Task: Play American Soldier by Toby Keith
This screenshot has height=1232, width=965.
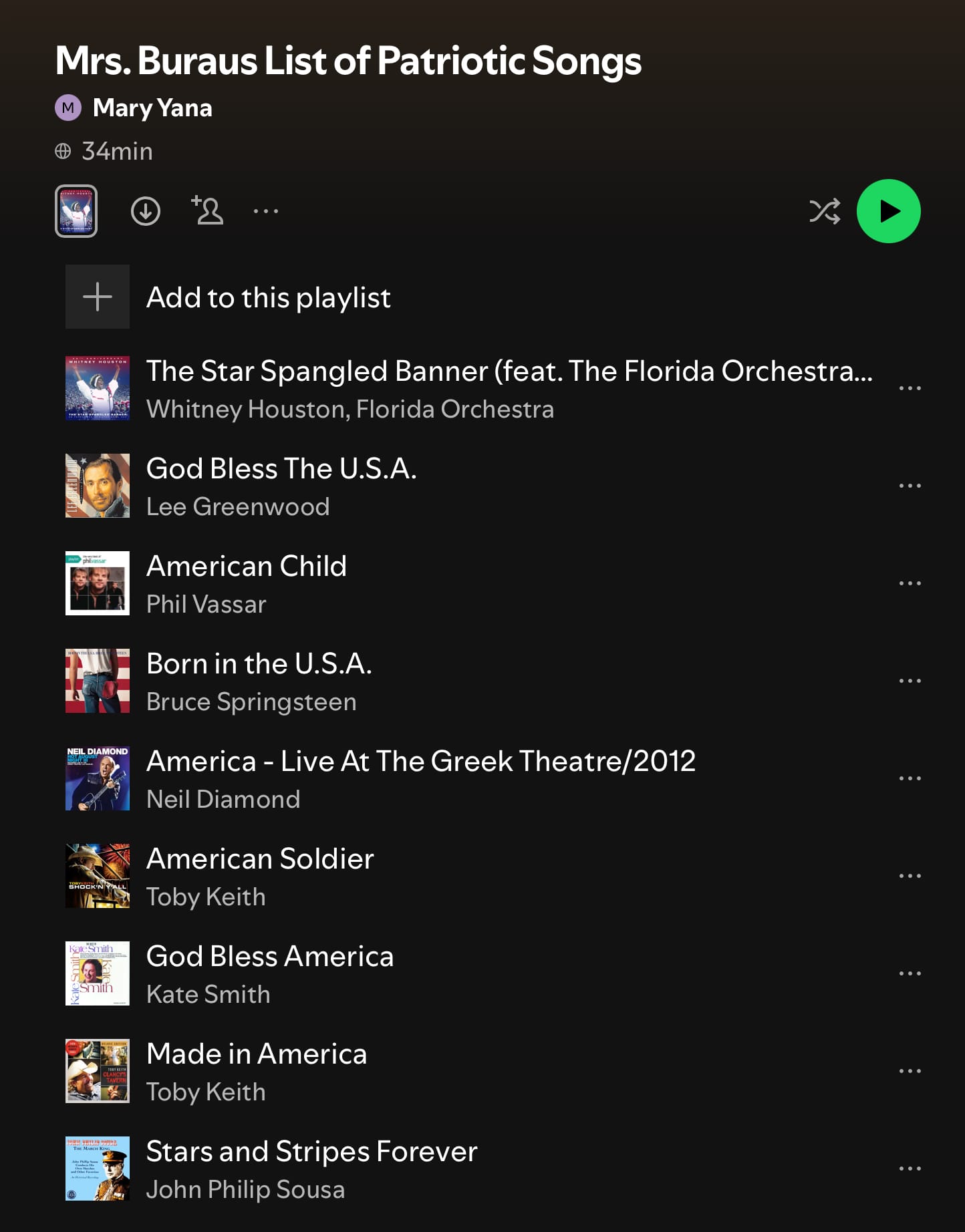Action: [261, 876]
